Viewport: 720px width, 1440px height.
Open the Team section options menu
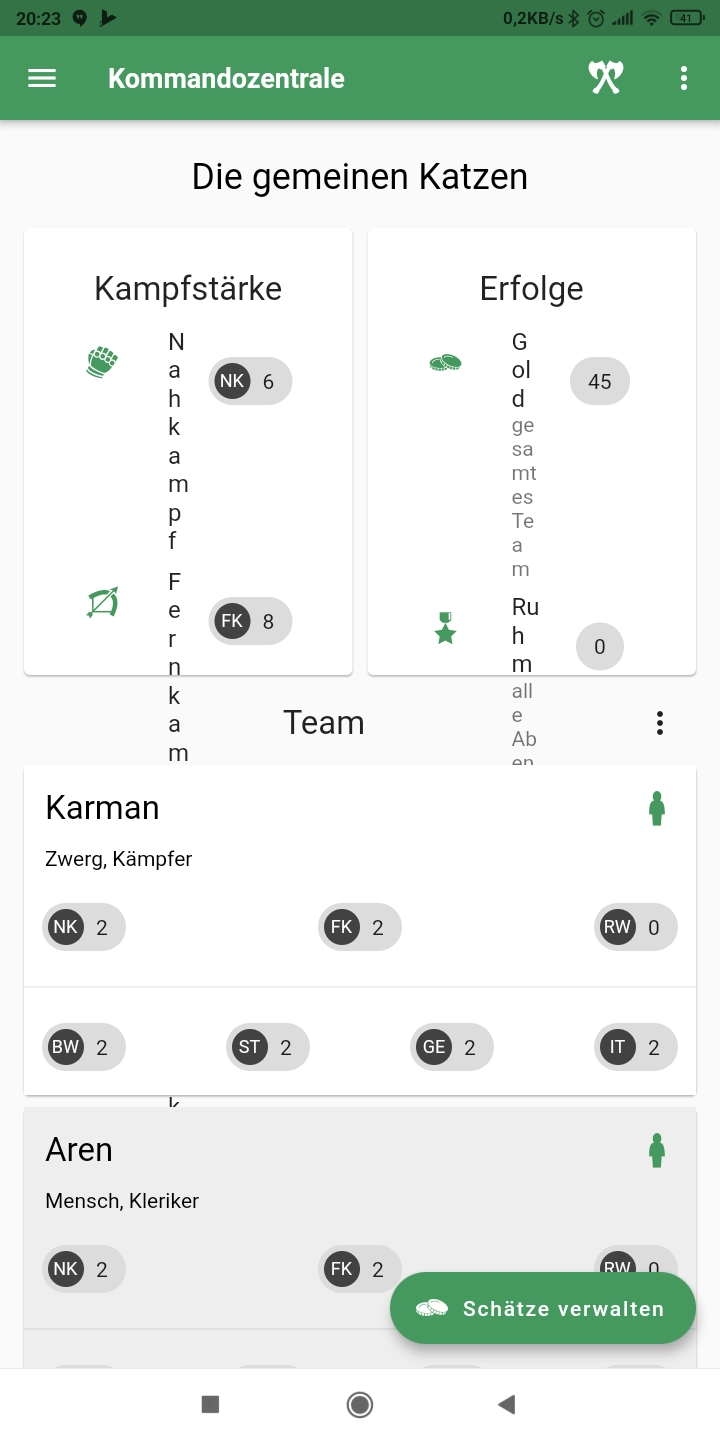pos(660,723)
